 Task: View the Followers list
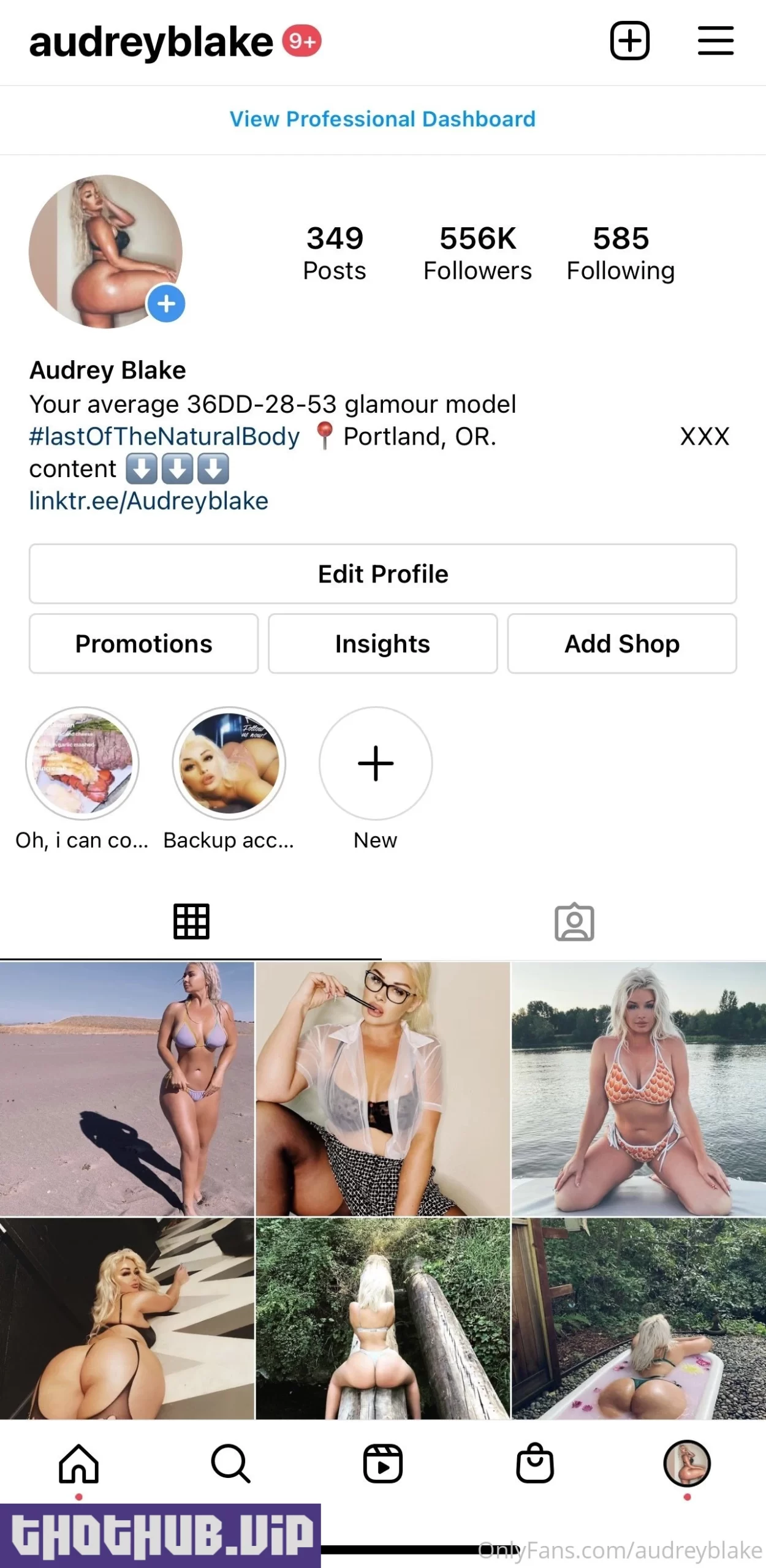pos(477,252)
